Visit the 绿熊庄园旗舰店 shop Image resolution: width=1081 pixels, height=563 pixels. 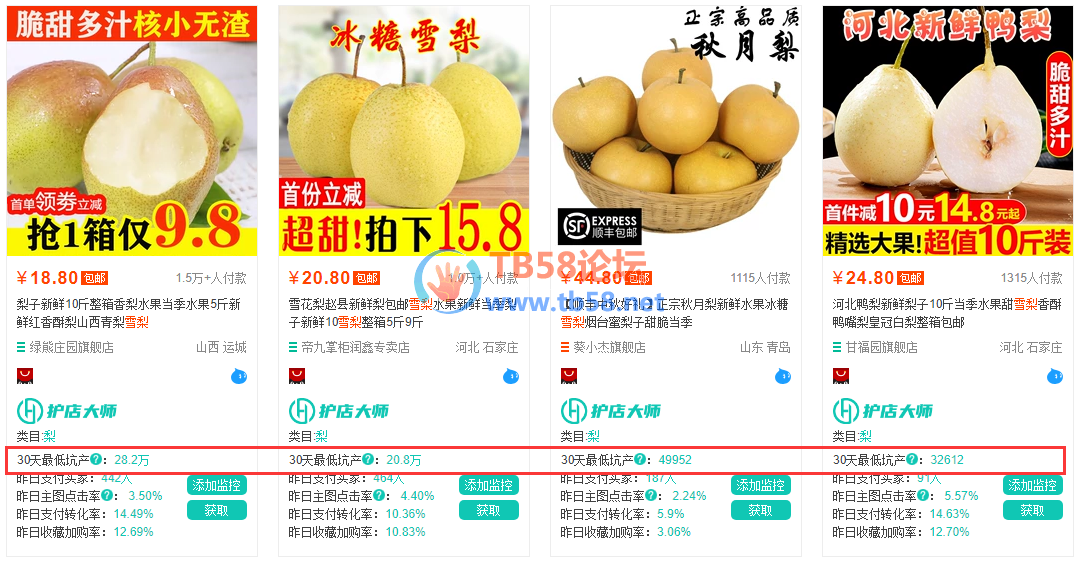pos(72,348)
